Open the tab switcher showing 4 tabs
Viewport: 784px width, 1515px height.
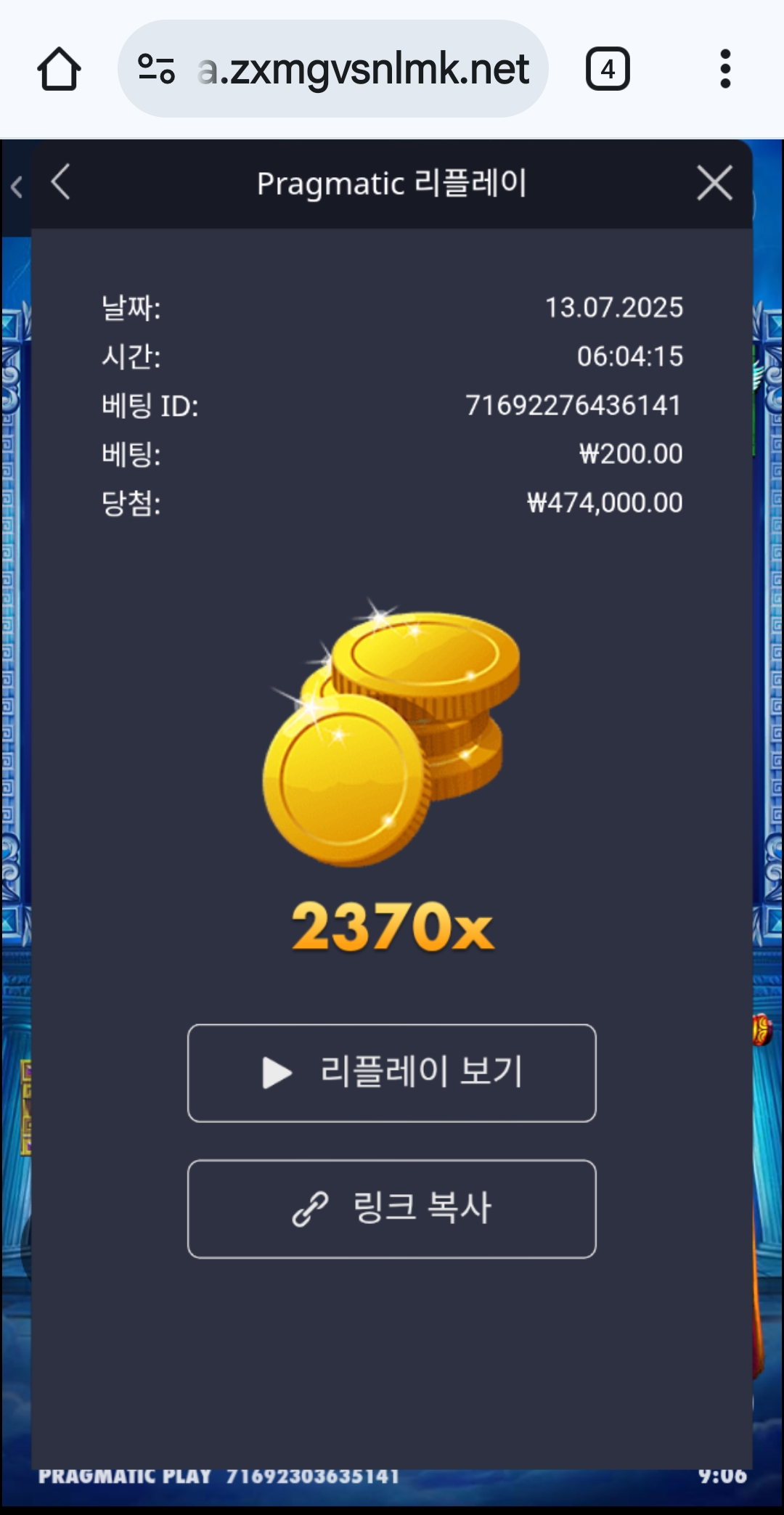pyautogui.click(x=608, y=69)
